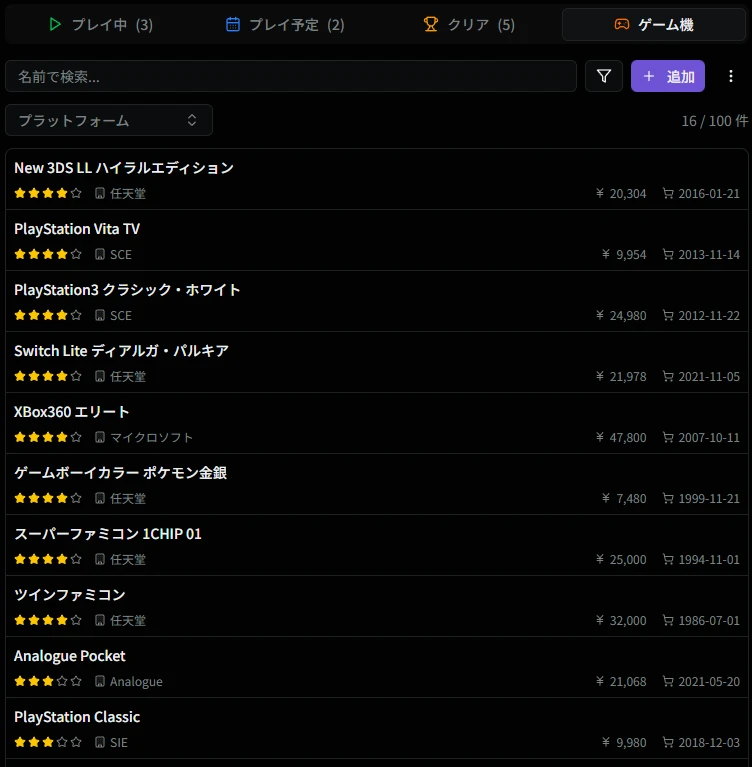752x767 pixels.
Task: Open the PlayStation Vita TV entry
Action: [77, 229]
